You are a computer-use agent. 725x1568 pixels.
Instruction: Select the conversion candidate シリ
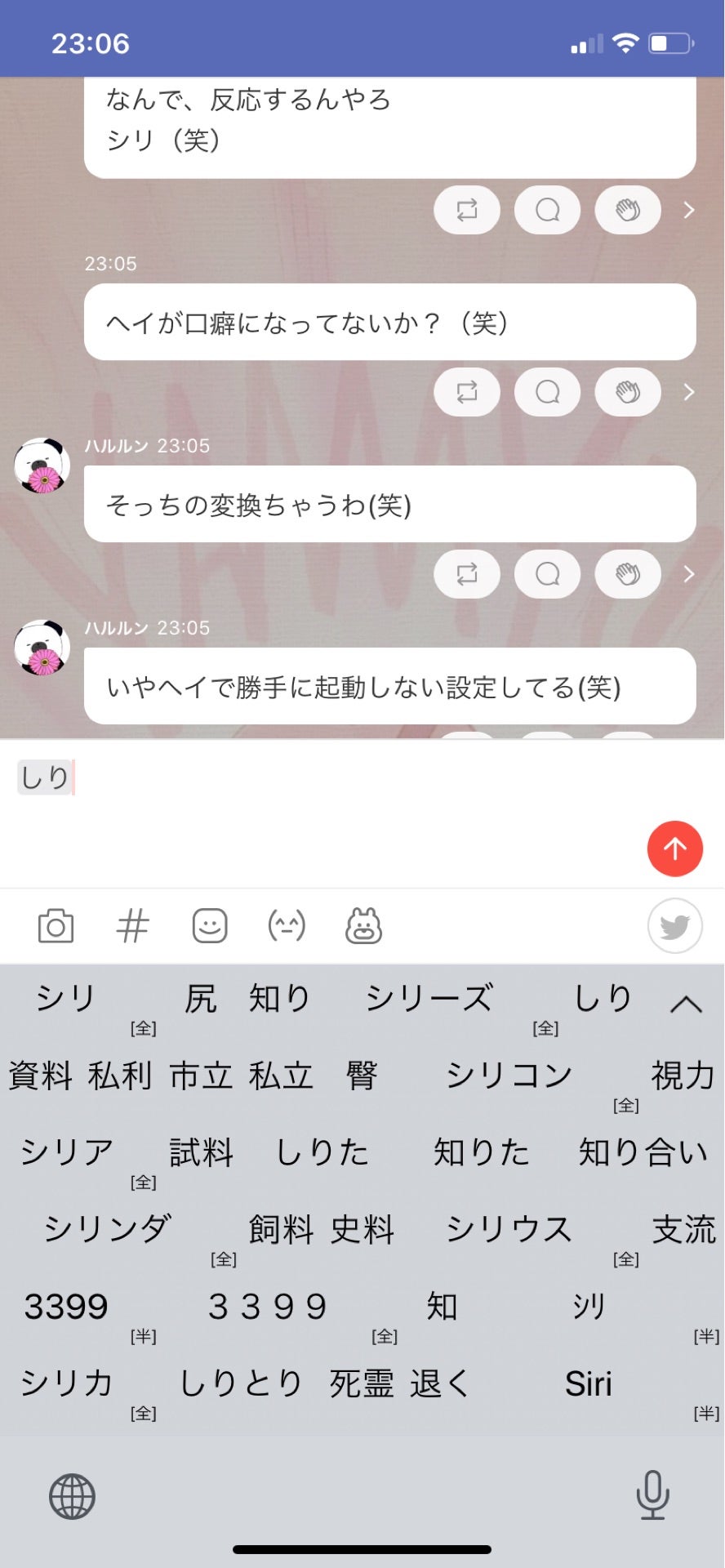click(64, 997)
